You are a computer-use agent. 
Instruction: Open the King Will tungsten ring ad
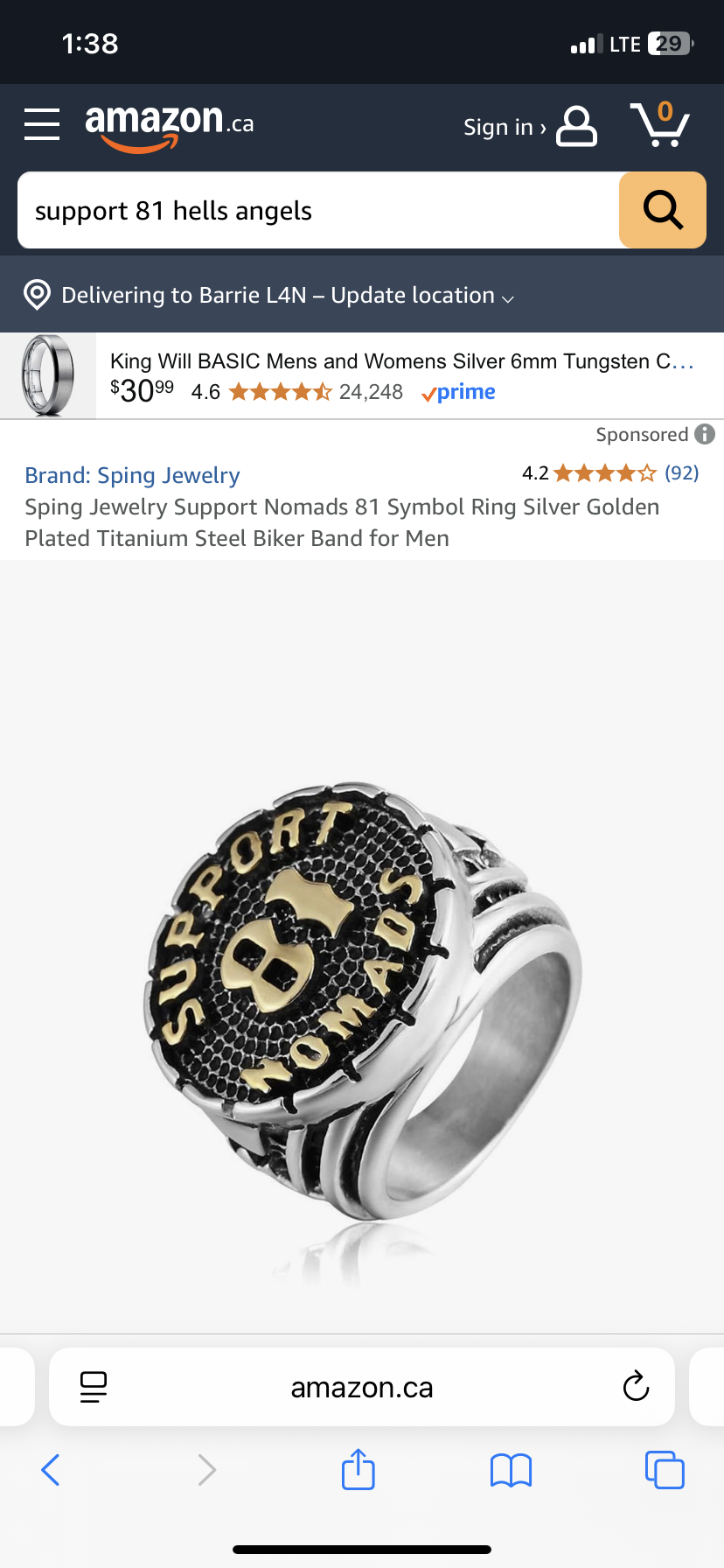399,360
